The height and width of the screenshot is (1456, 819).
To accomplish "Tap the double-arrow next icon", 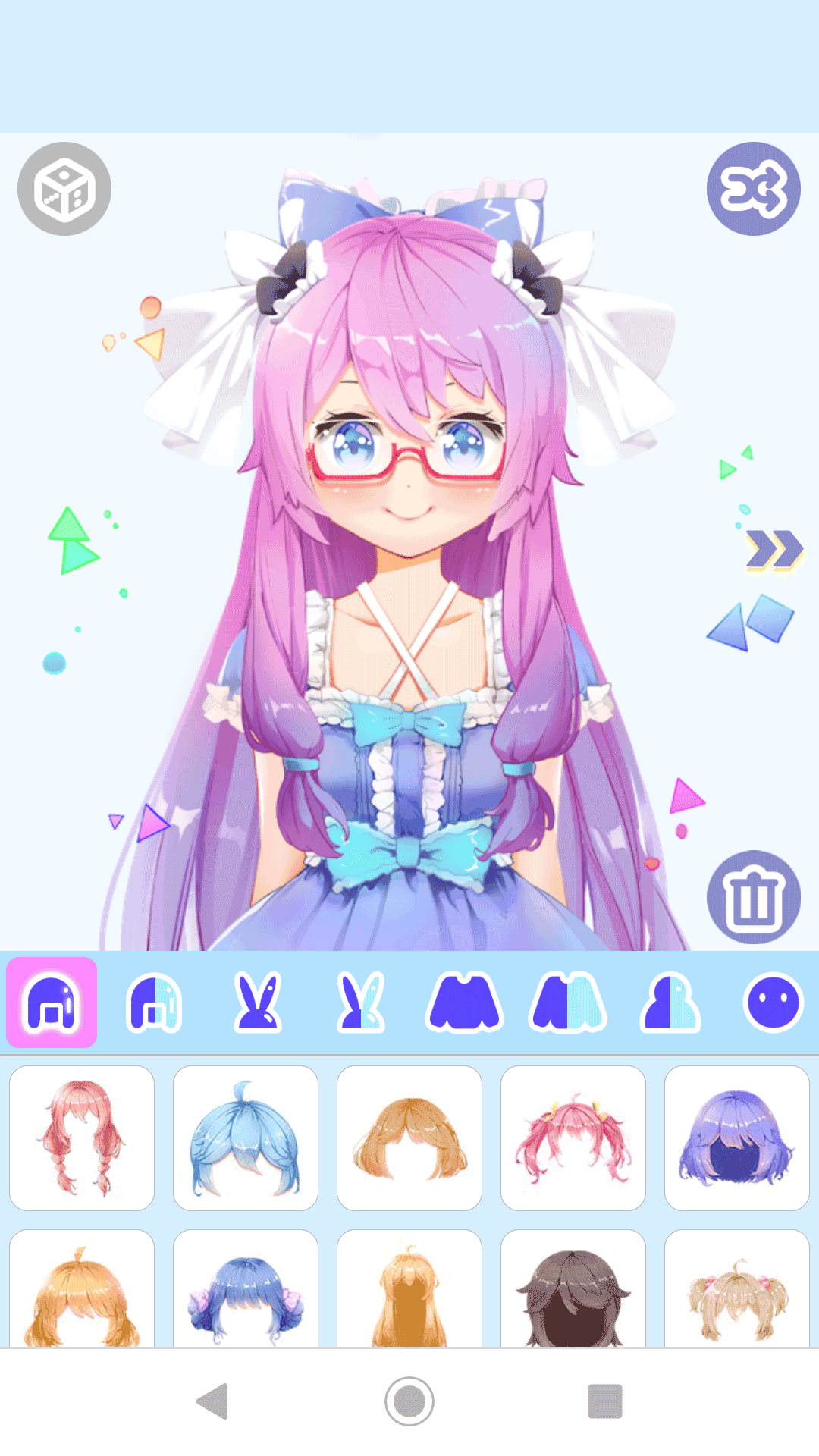I will coord(773,549).
